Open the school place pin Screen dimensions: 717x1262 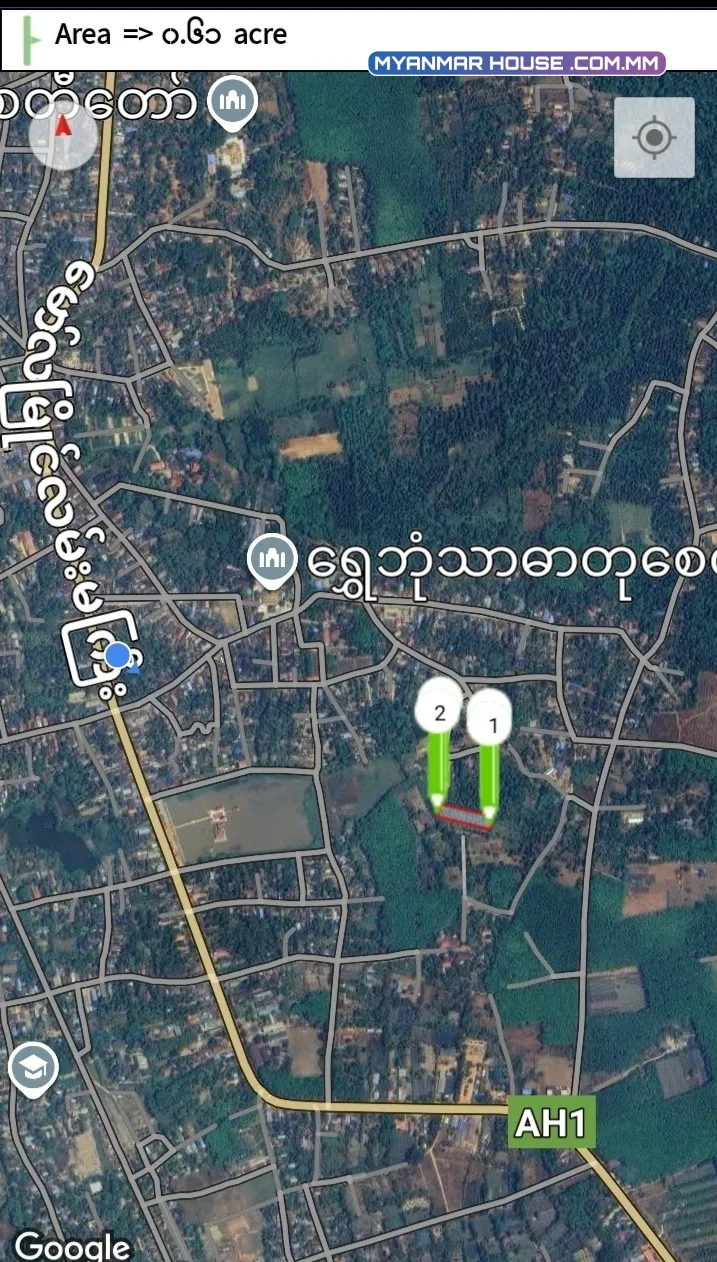(x=33, y=1069)
